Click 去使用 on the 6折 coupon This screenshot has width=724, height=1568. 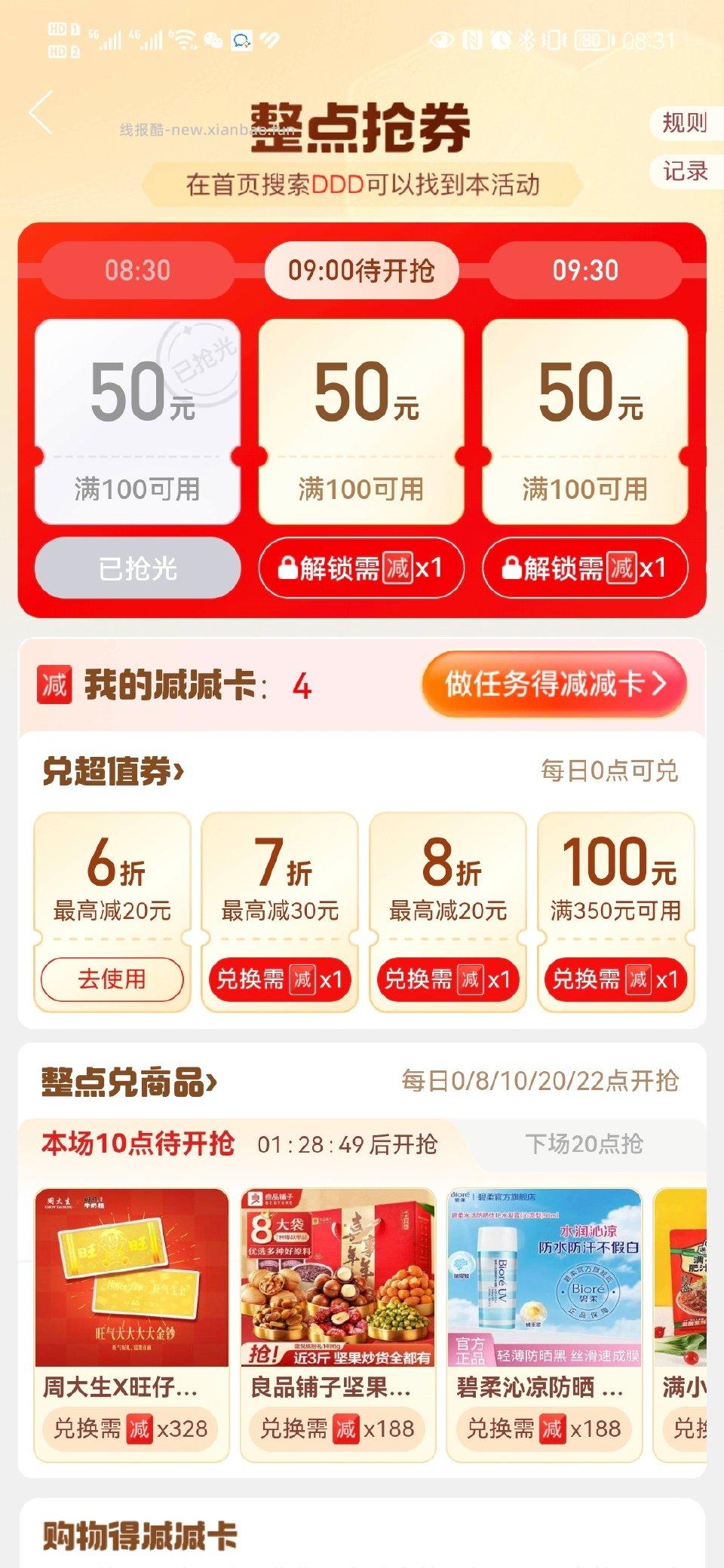[111, 980]
